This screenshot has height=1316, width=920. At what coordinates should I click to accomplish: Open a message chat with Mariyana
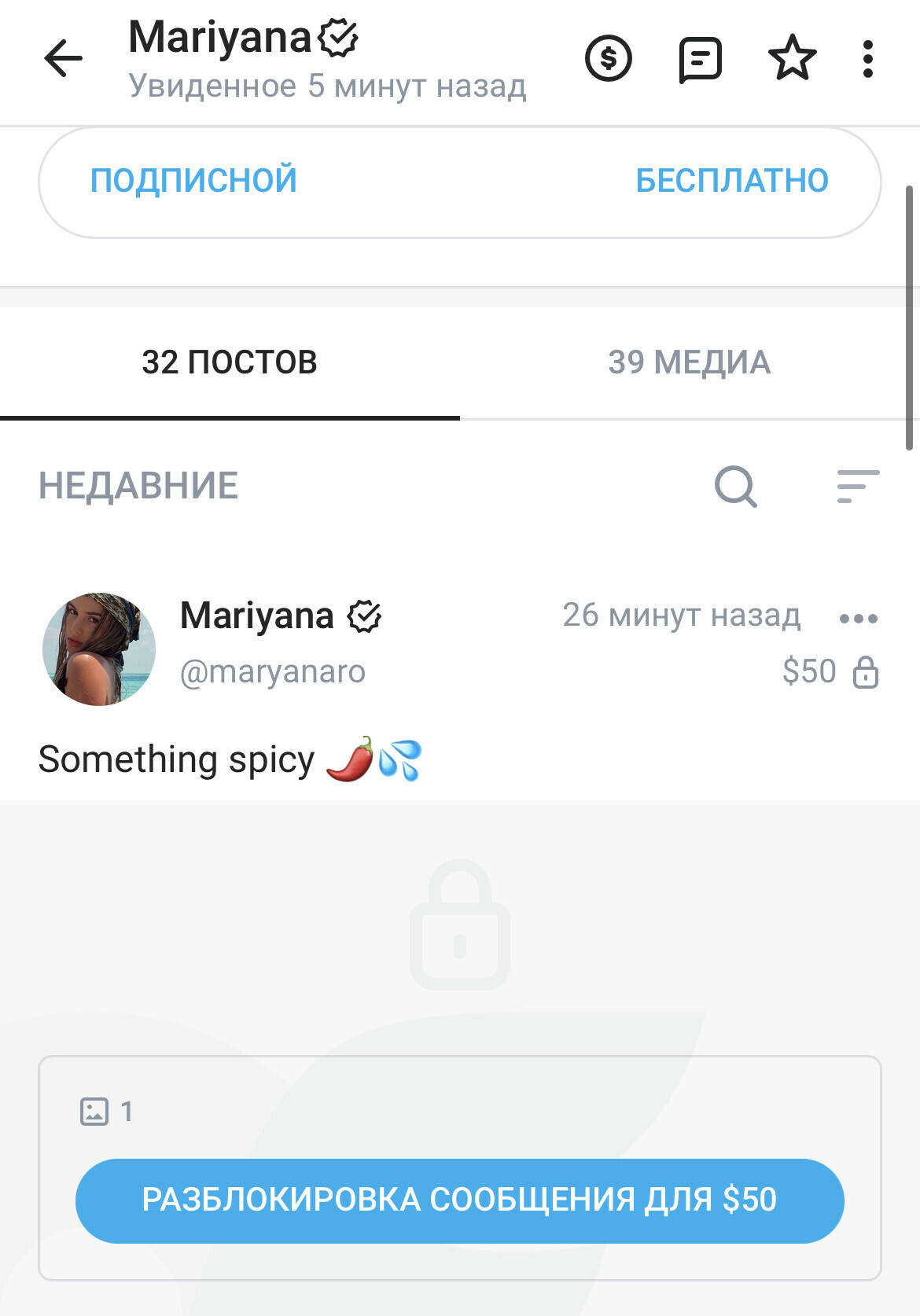pyautogui.click(x=700, y=59)
